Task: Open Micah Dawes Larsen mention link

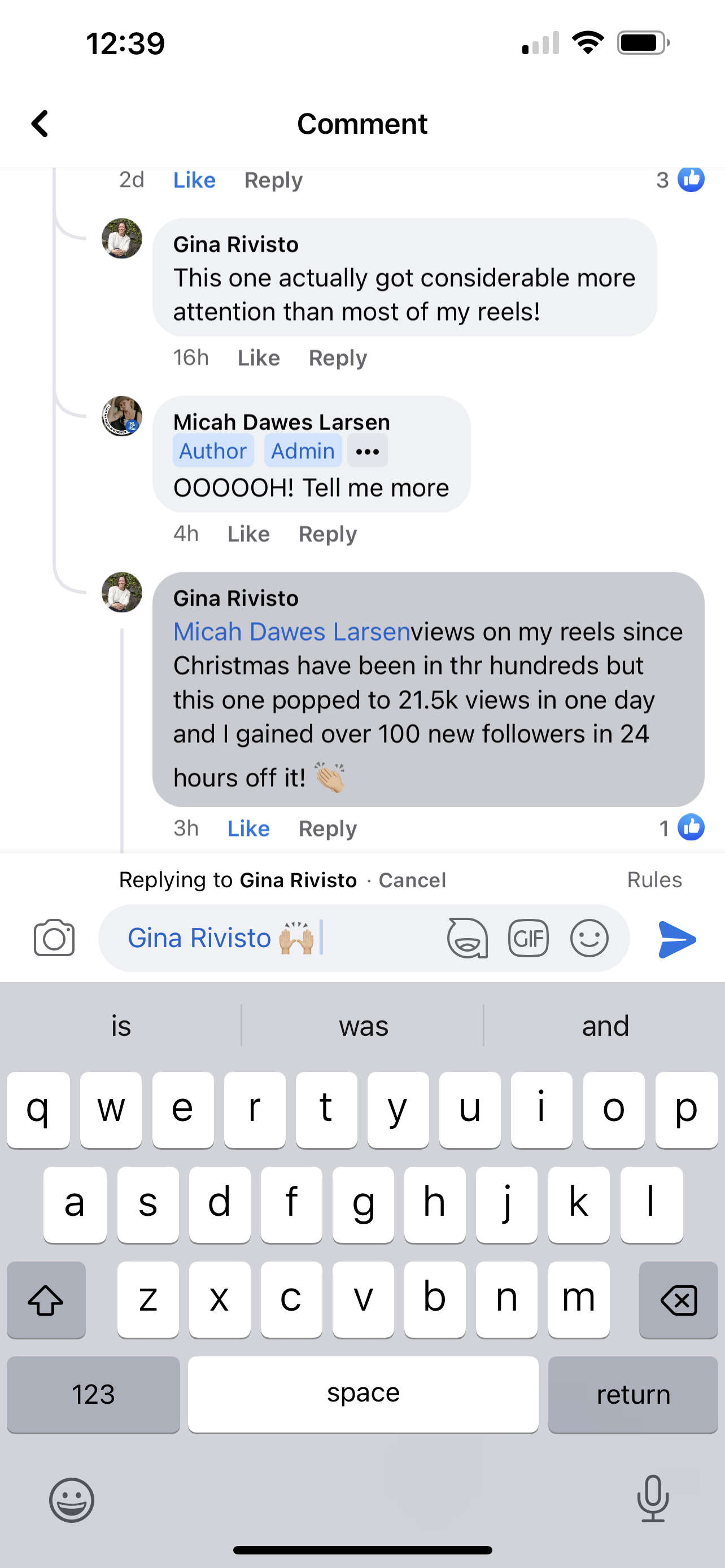Action: 292,632
